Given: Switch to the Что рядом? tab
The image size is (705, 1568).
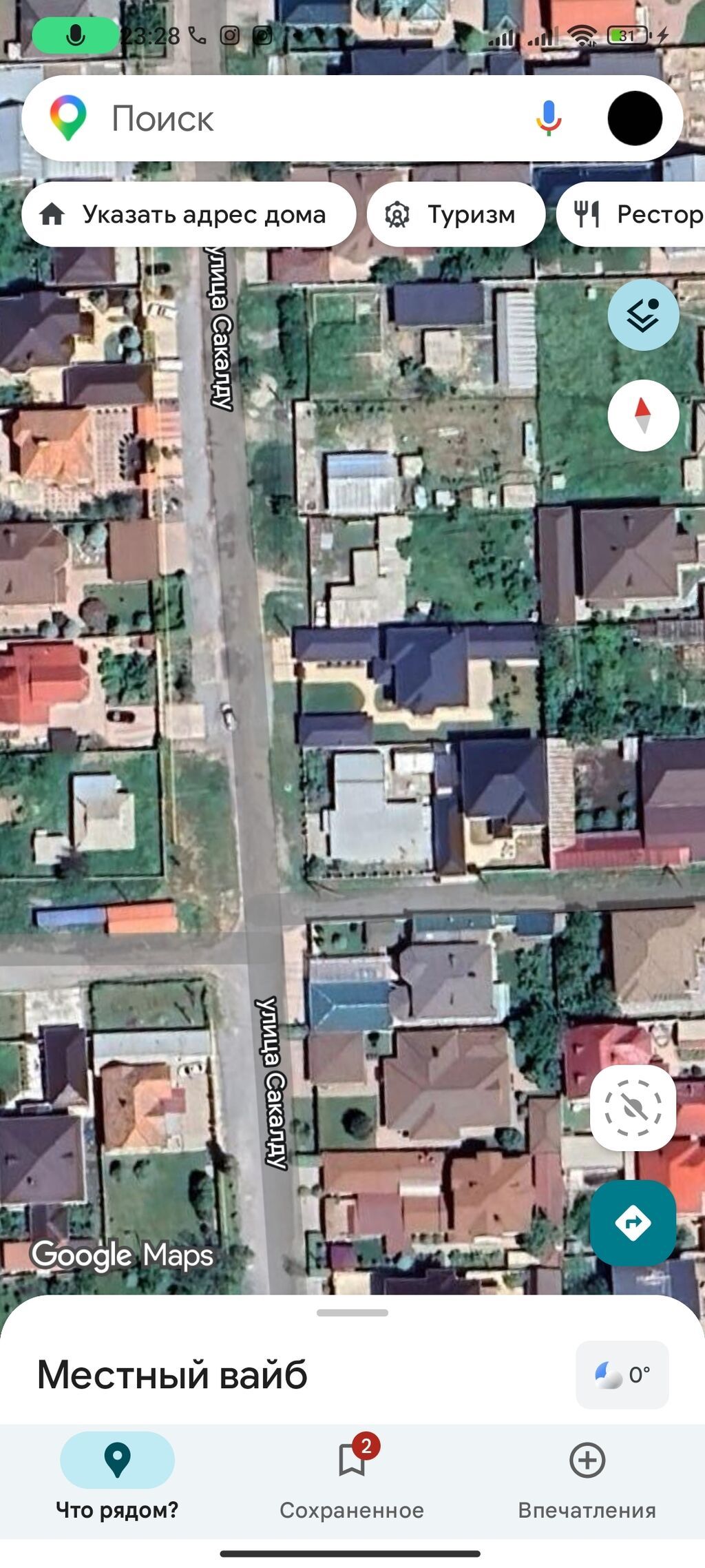Looking at the screenshot, I should pyautogui.click(x=117, y=1473).
